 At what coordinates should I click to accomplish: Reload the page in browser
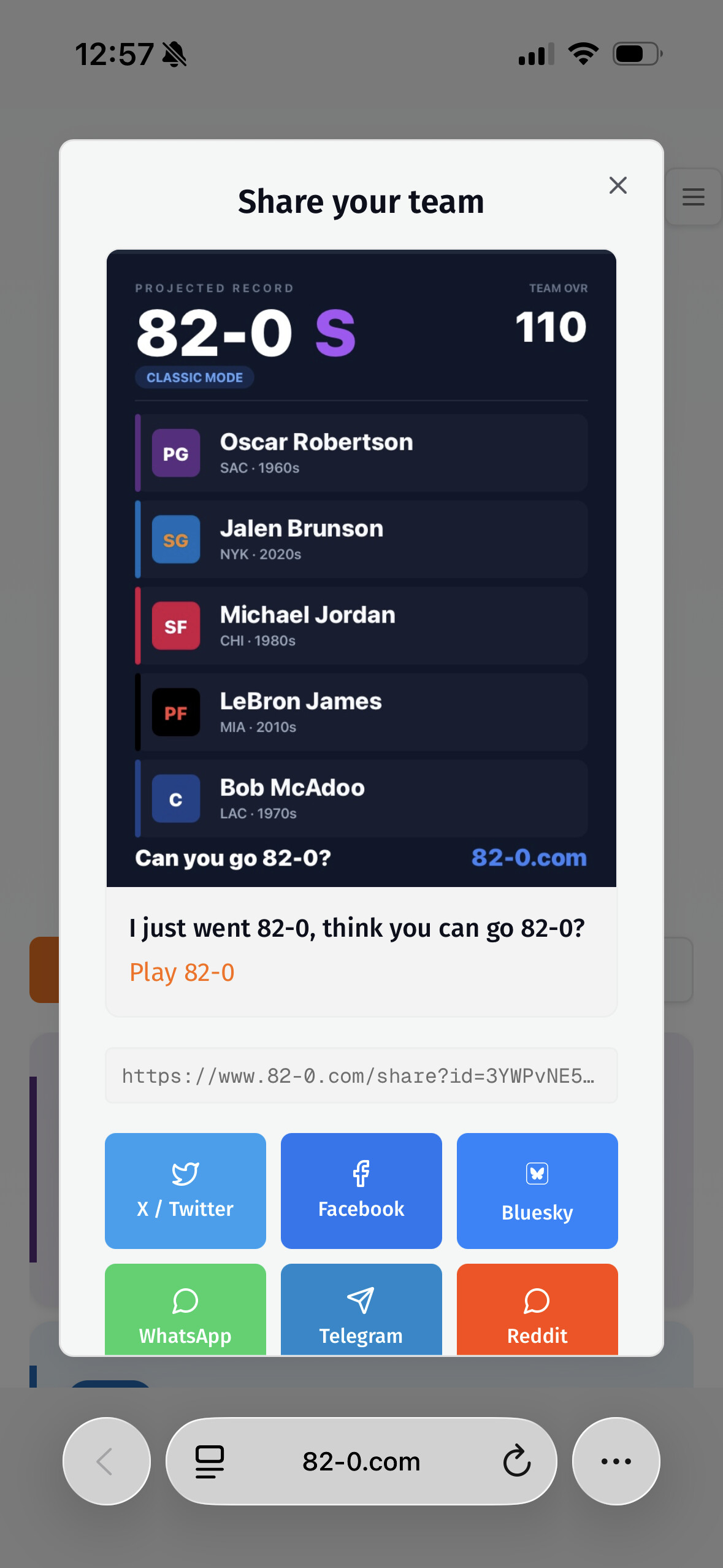coord(517,1461)
